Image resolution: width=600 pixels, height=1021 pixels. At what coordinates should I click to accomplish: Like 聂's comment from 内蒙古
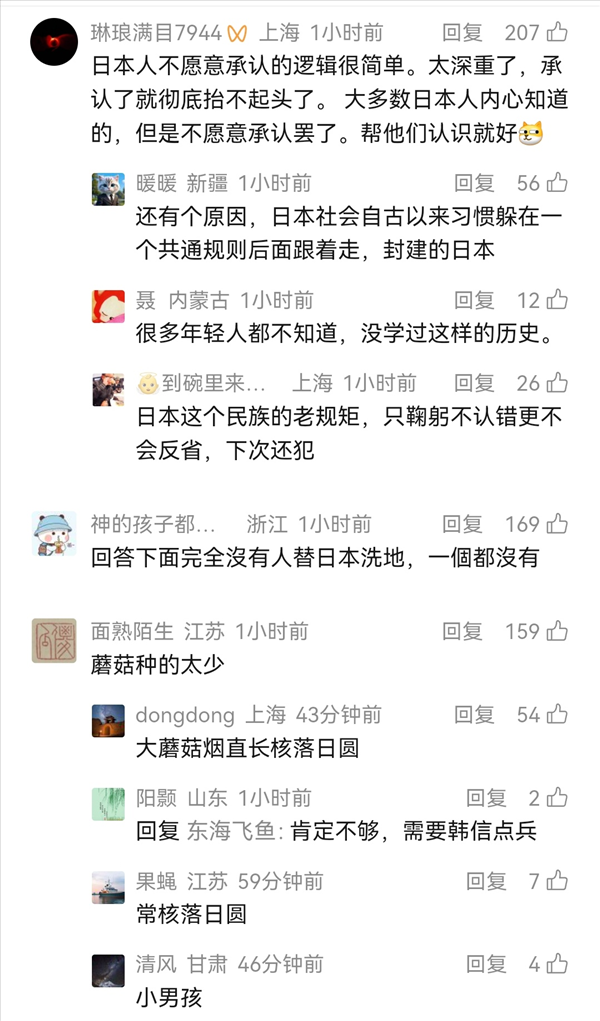click(557, 300)
